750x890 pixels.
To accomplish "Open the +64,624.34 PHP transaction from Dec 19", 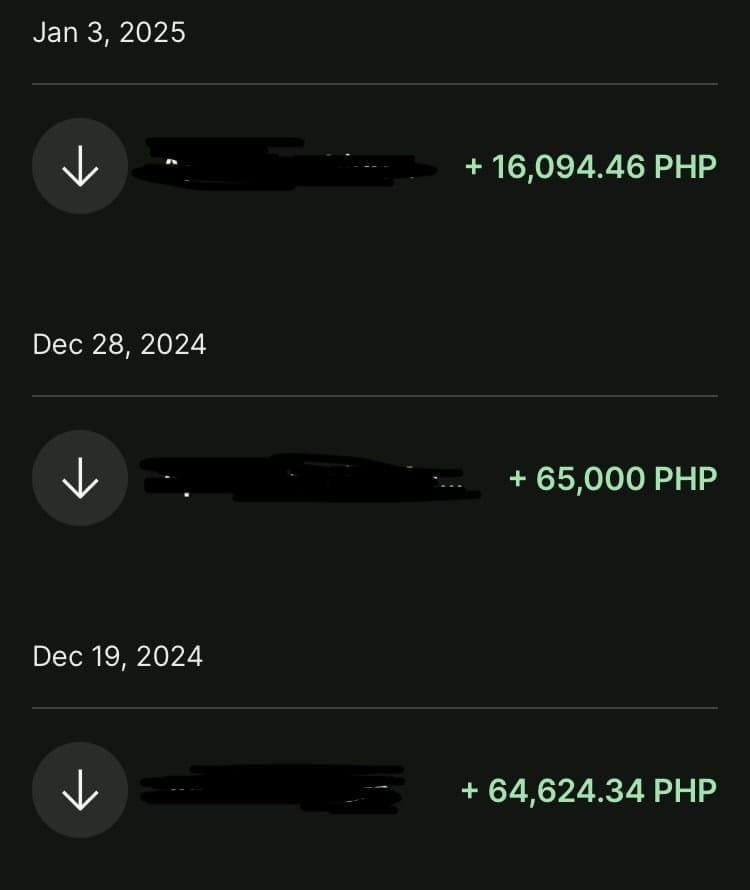I will tap(588, 791).
